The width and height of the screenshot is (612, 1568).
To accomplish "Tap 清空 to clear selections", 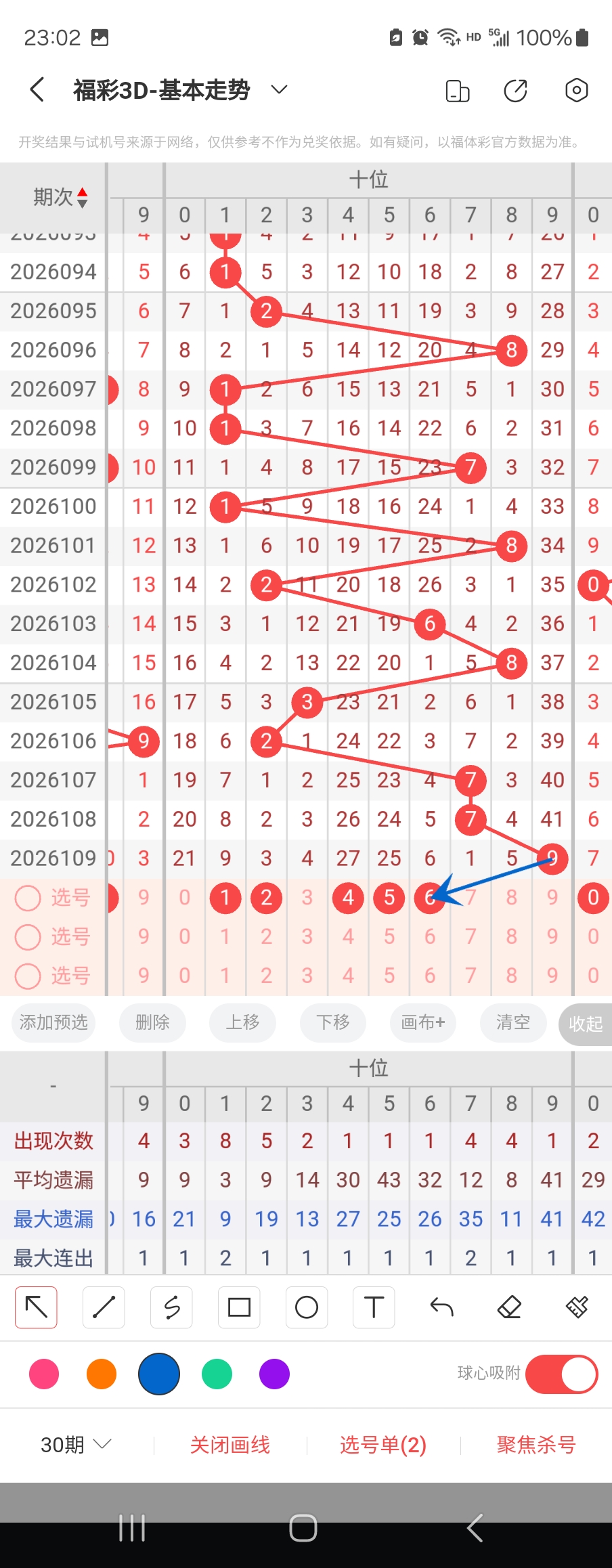I will click(x=512, y=1022).
